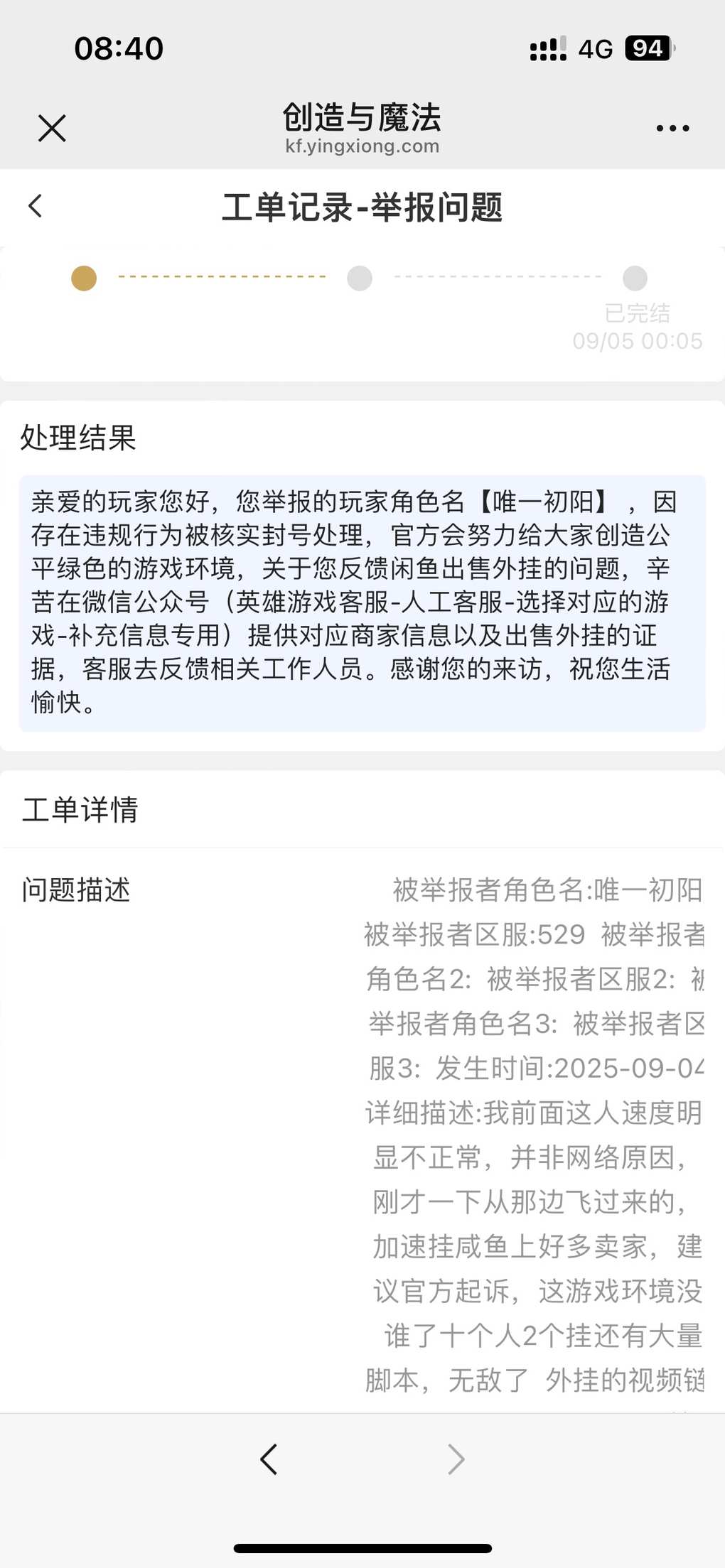The width and height of the screenshot is (725, 1568).
Task: Tap the browser back arrow at bottom
Action: [269, 1460]
